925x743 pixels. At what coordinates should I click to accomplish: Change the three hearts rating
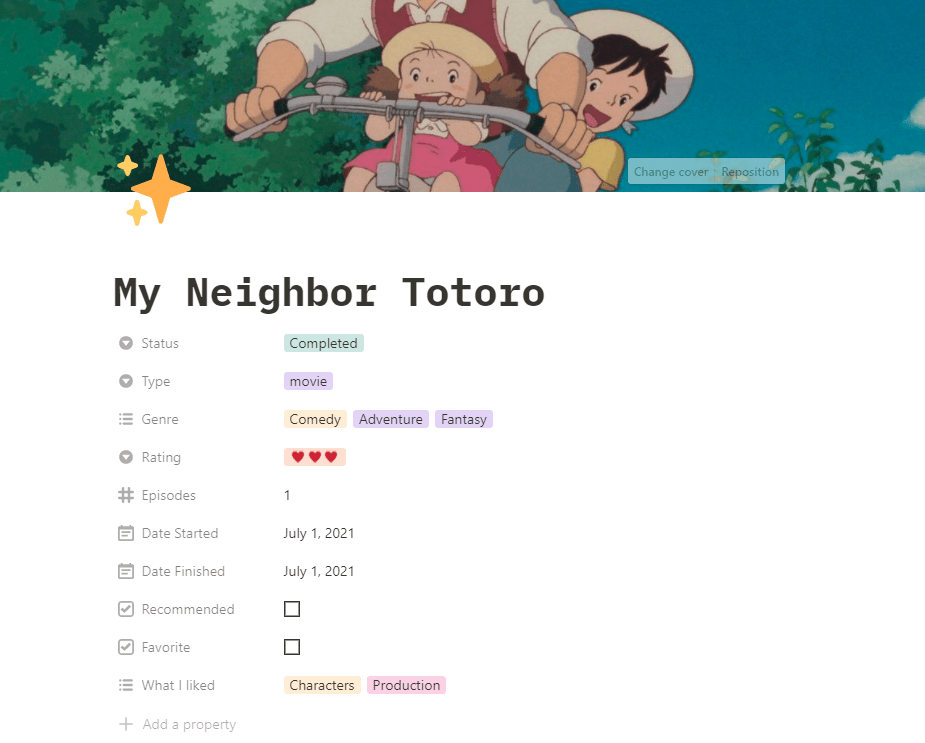[x=314, y=457]
